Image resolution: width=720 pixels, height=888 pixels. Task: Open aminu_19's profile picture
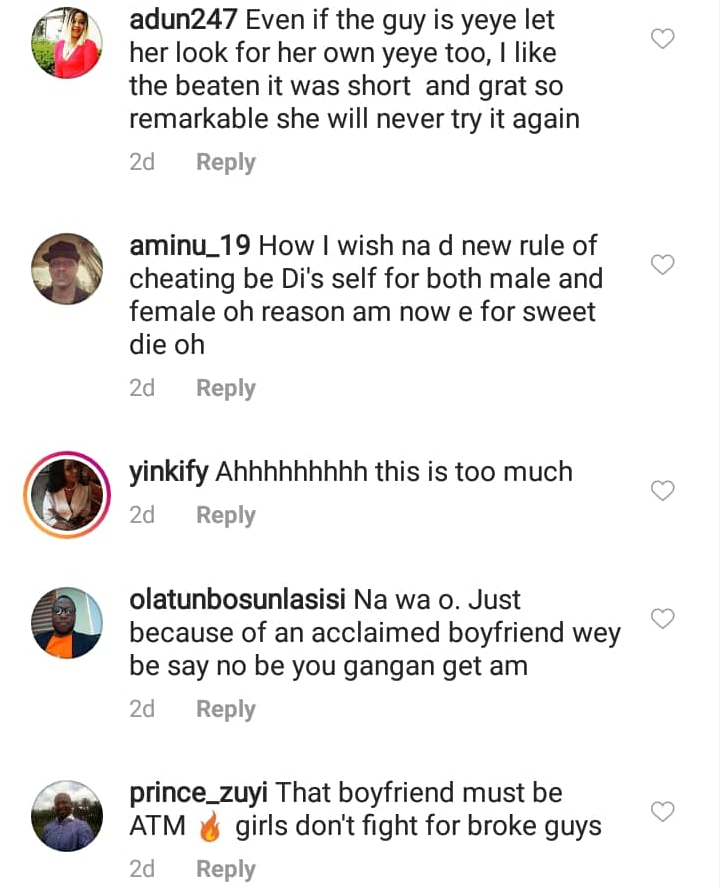(x=66, y=269)
